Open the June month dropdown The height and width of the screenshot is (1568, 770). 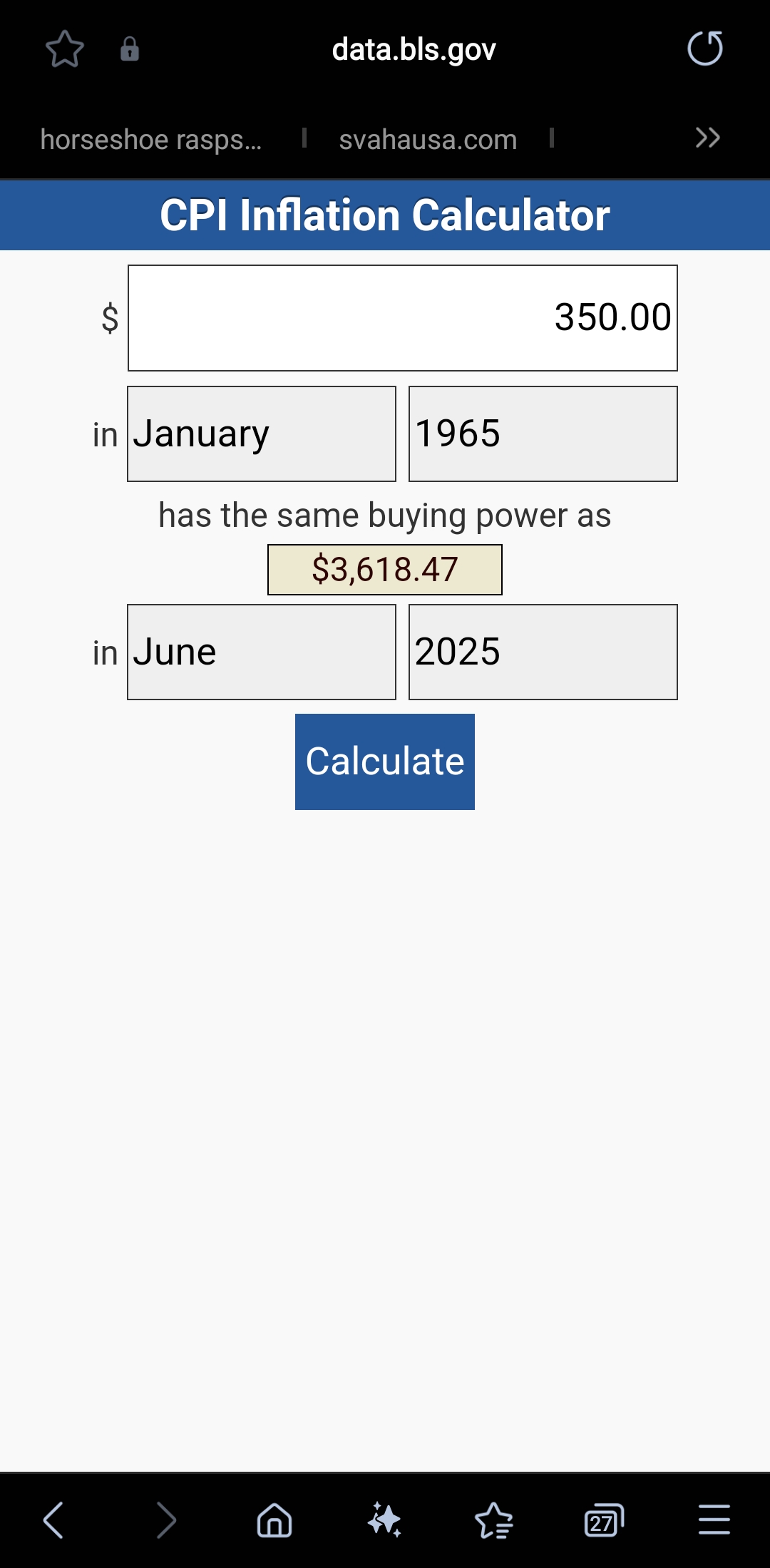[x=262, y=652]
